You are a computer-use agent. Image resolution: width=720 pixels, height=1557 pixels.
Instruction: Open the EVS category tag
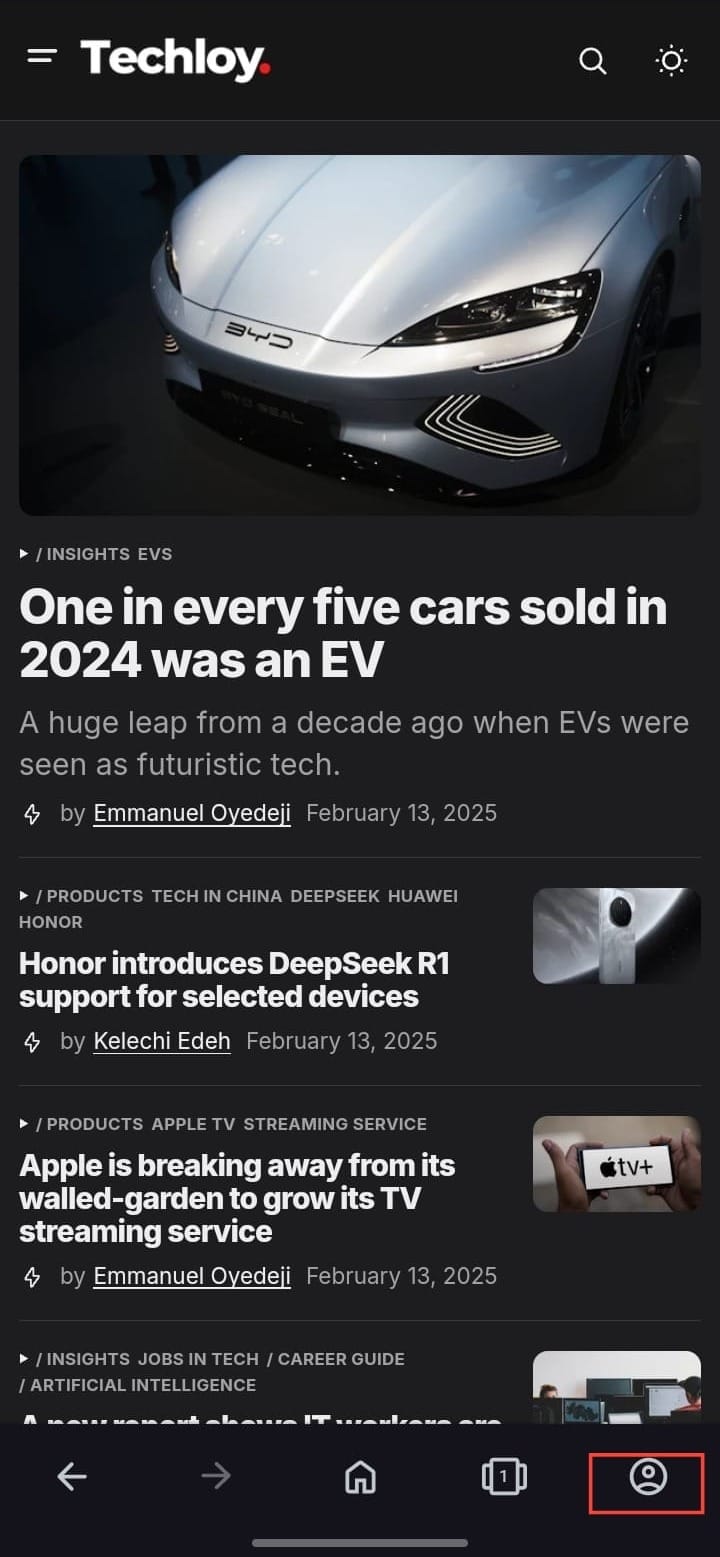point(155,554)
